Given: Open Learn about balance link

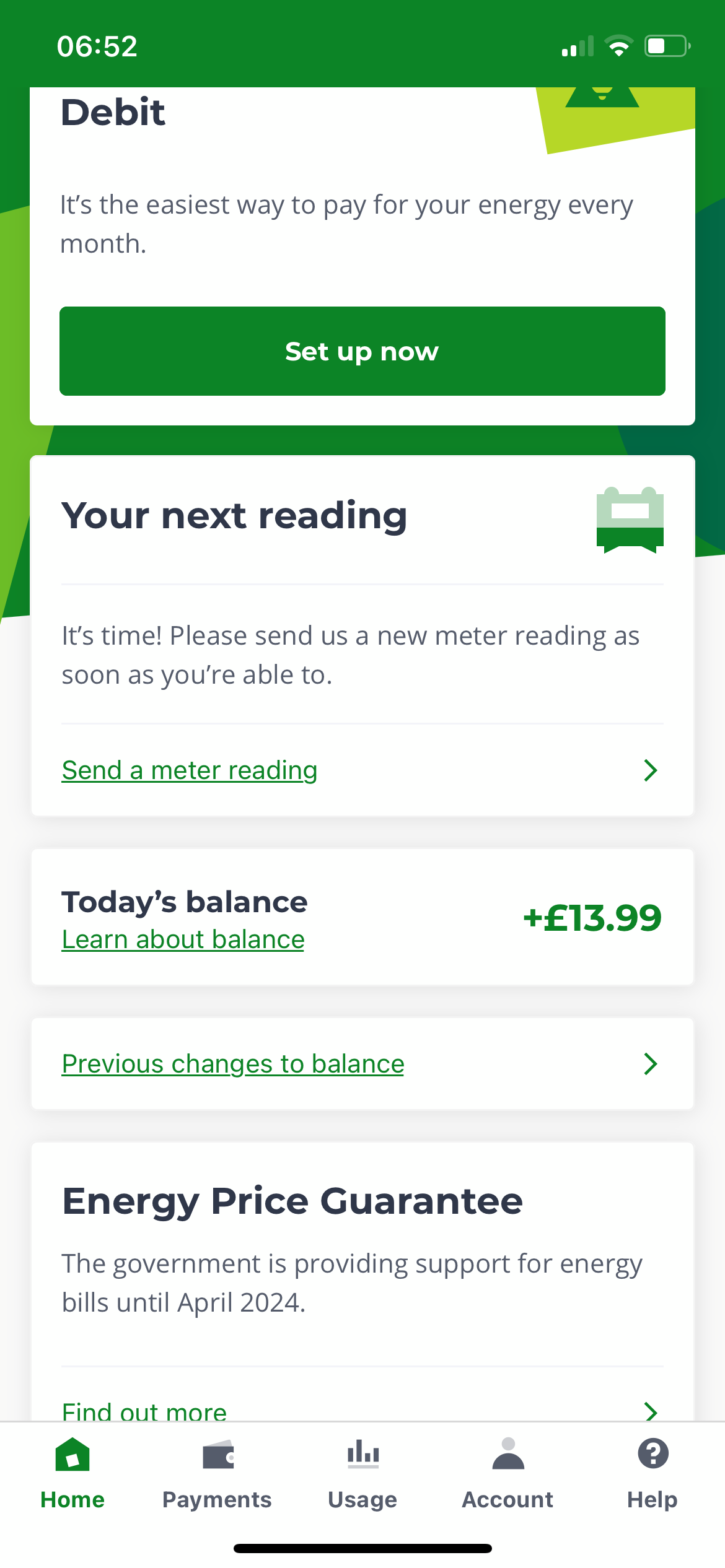Looking at the screenshot, I should click(x=183, y=939).
